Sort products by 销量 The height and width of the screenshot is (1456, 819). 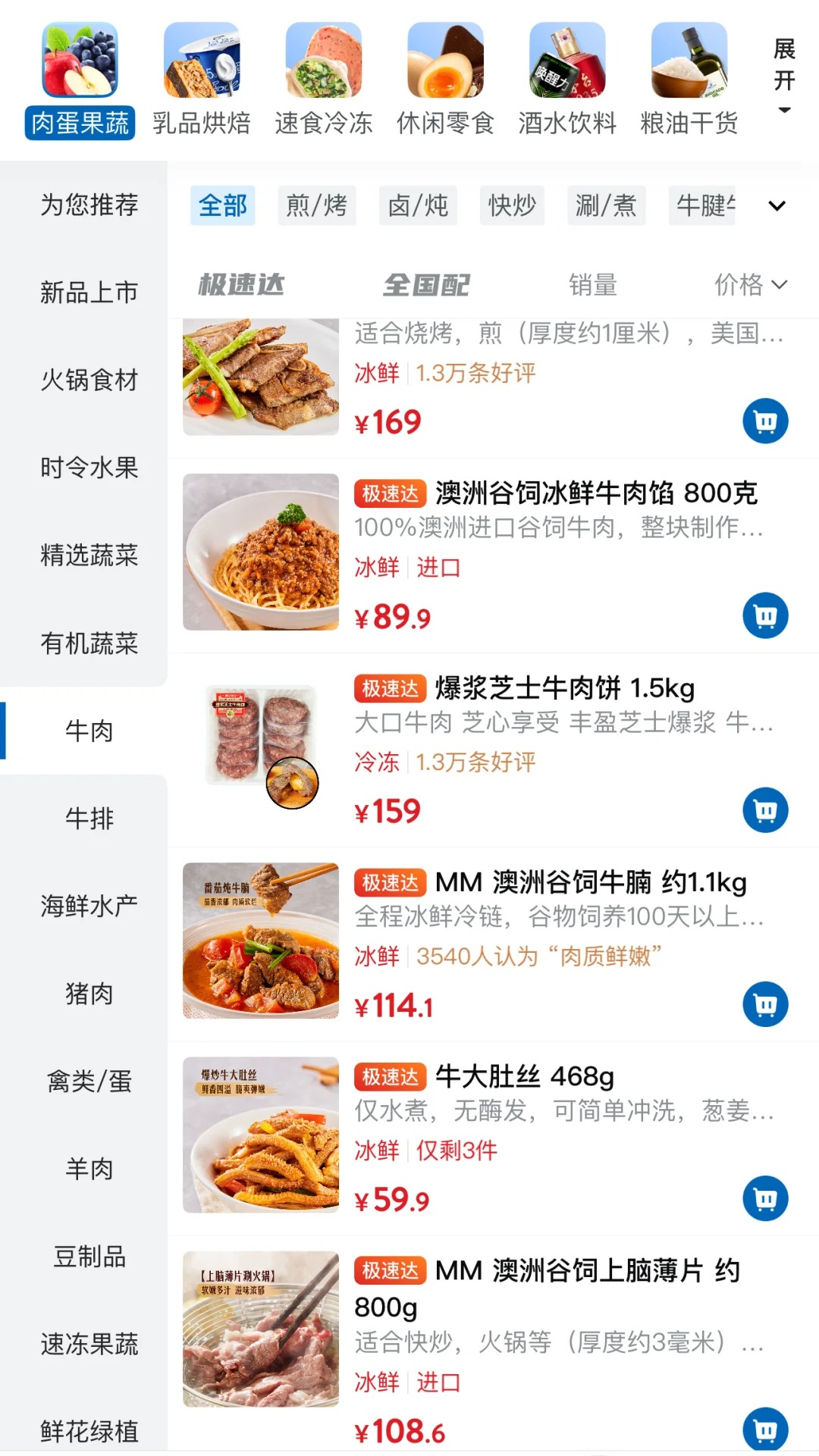click(x=593, y=285)
